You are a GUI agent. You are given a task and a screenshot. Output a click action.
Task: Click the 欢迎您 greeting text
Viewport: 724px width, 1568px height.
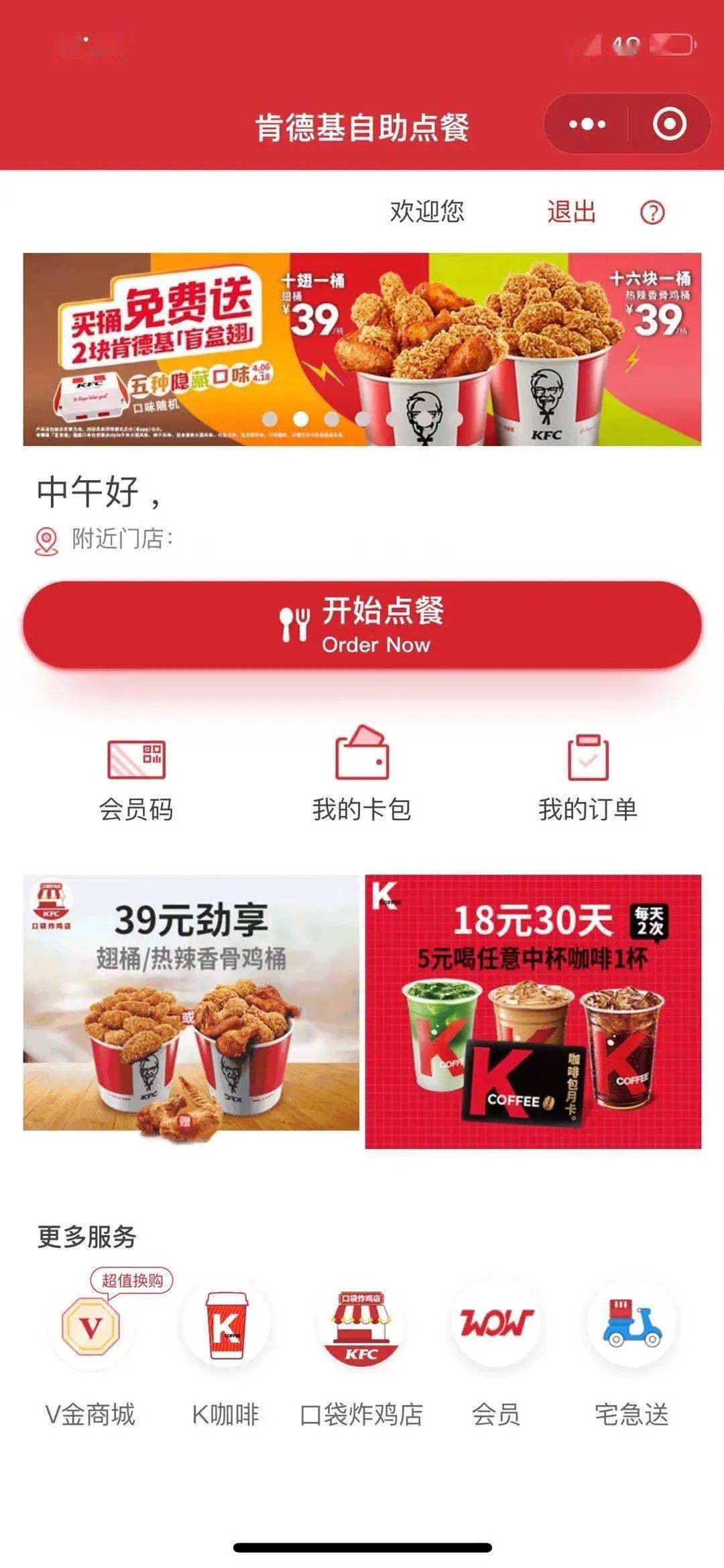pyautogui.click(x=427, y=213)
